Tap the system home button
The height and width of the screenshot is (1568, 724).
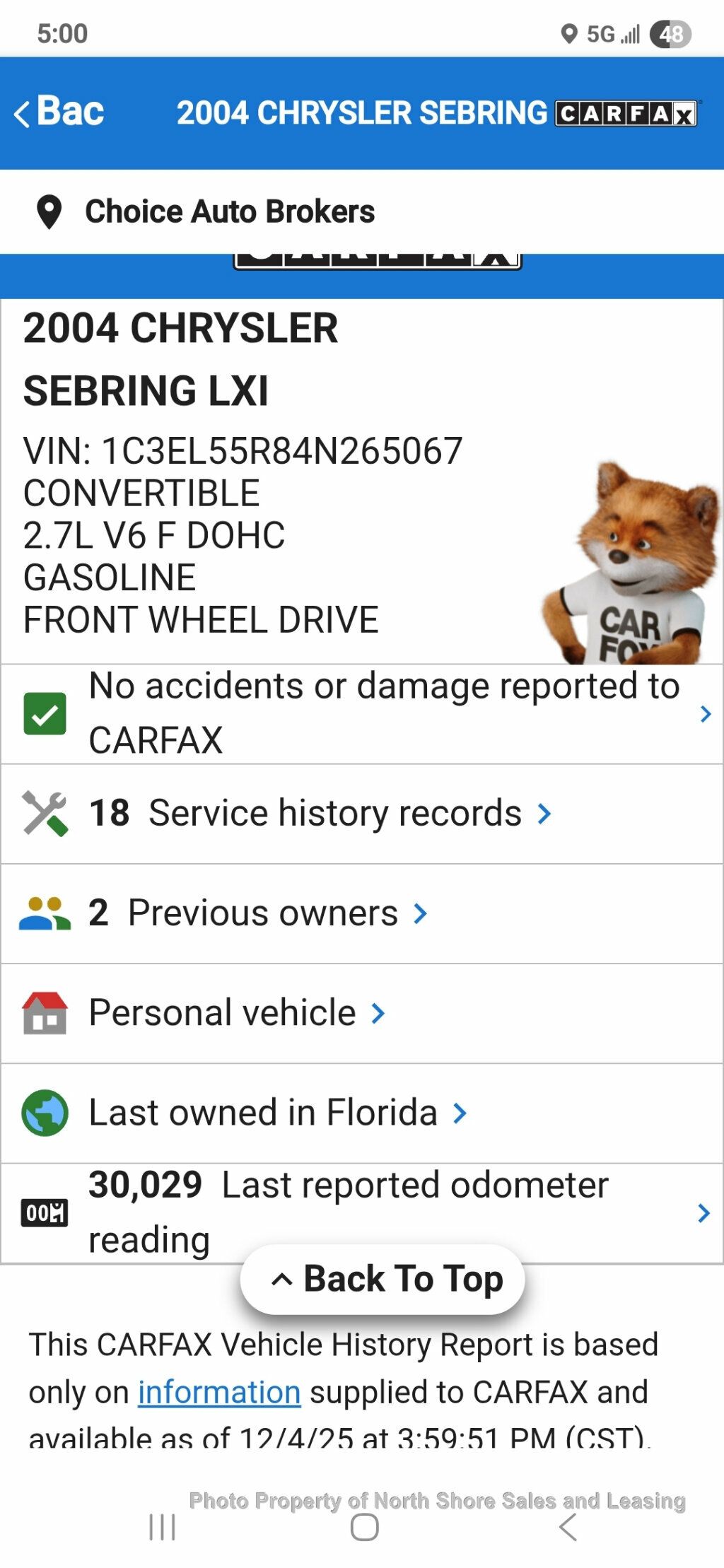364,1527
